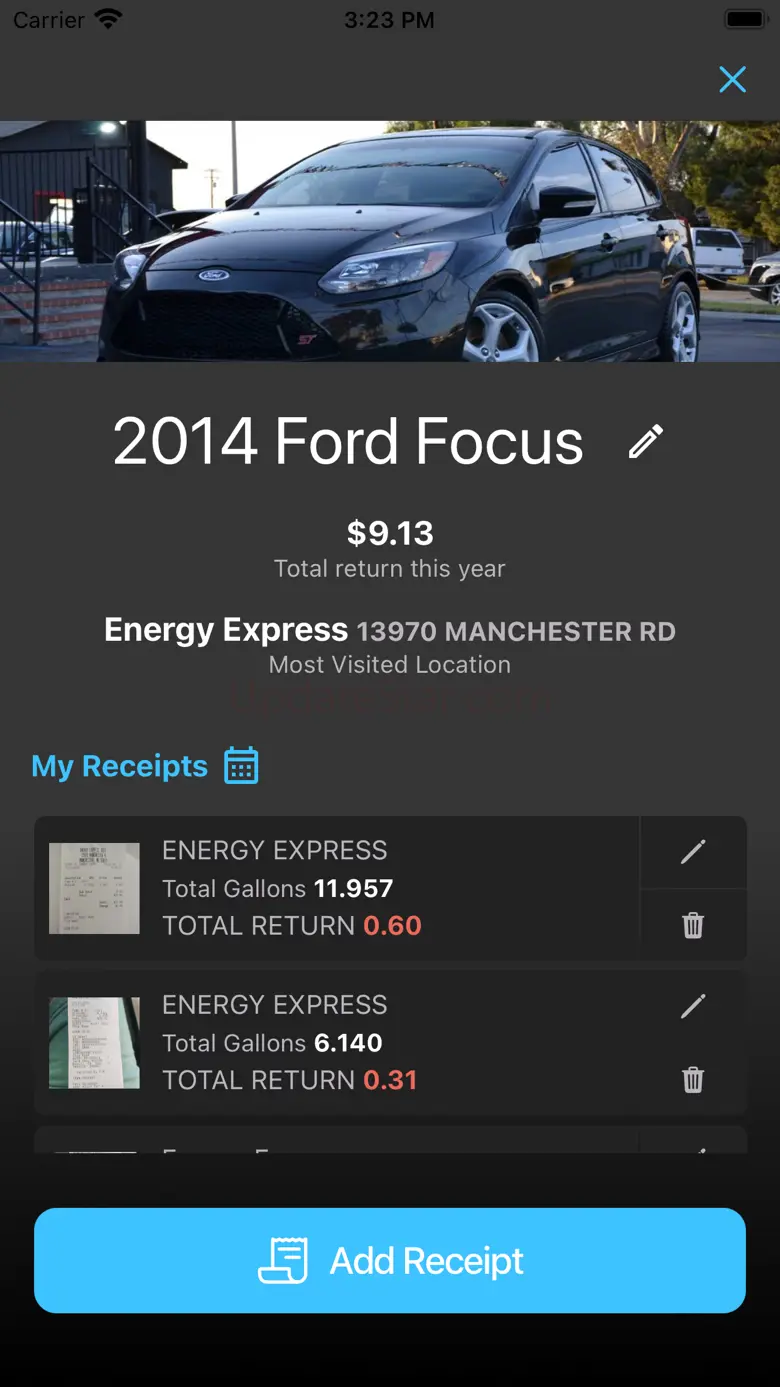Add a new receipt
This screenshot has width=780, height=1387.
(390, 1260)
